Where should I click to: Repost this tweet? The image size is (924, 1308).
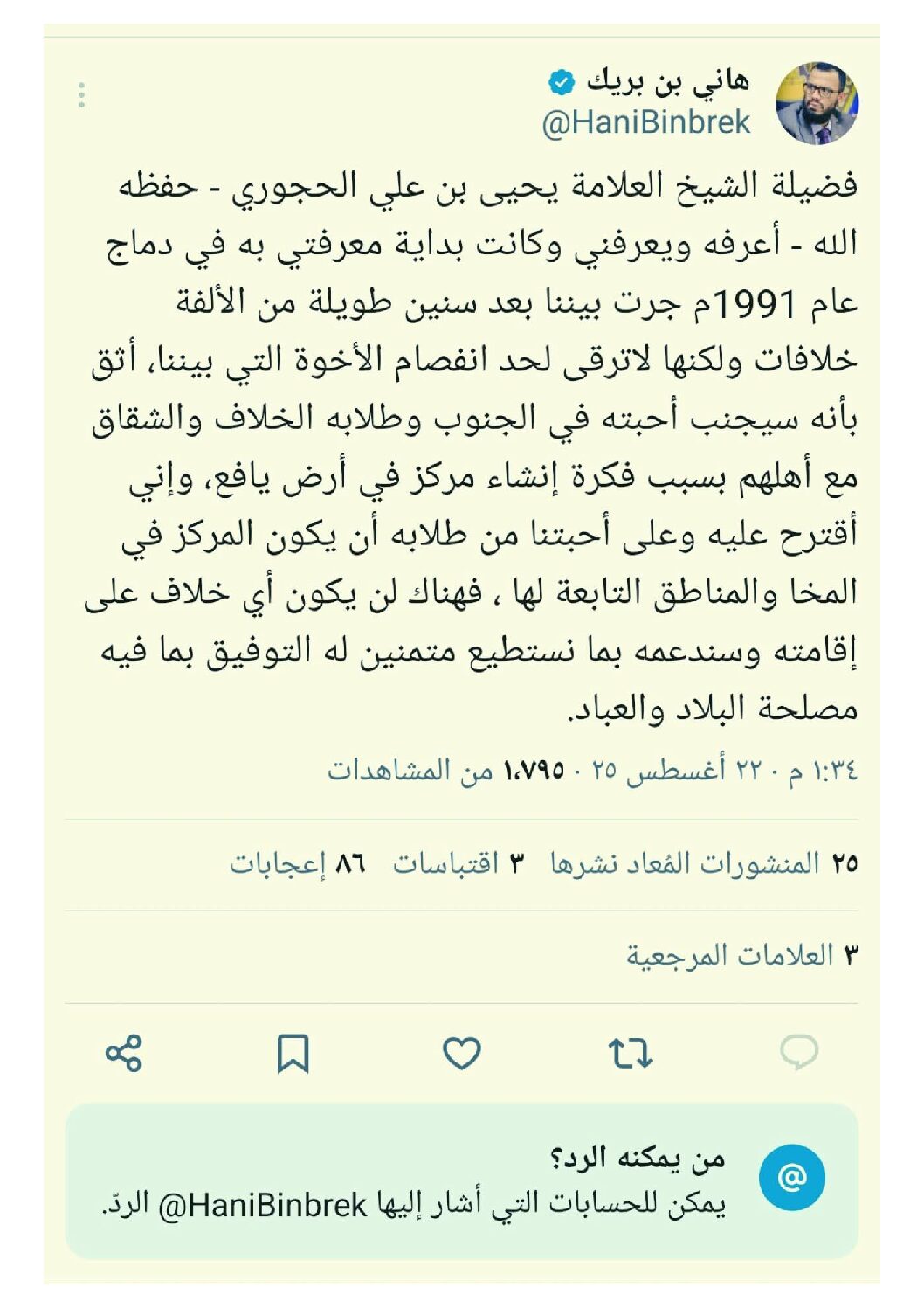pos(631,1053)
